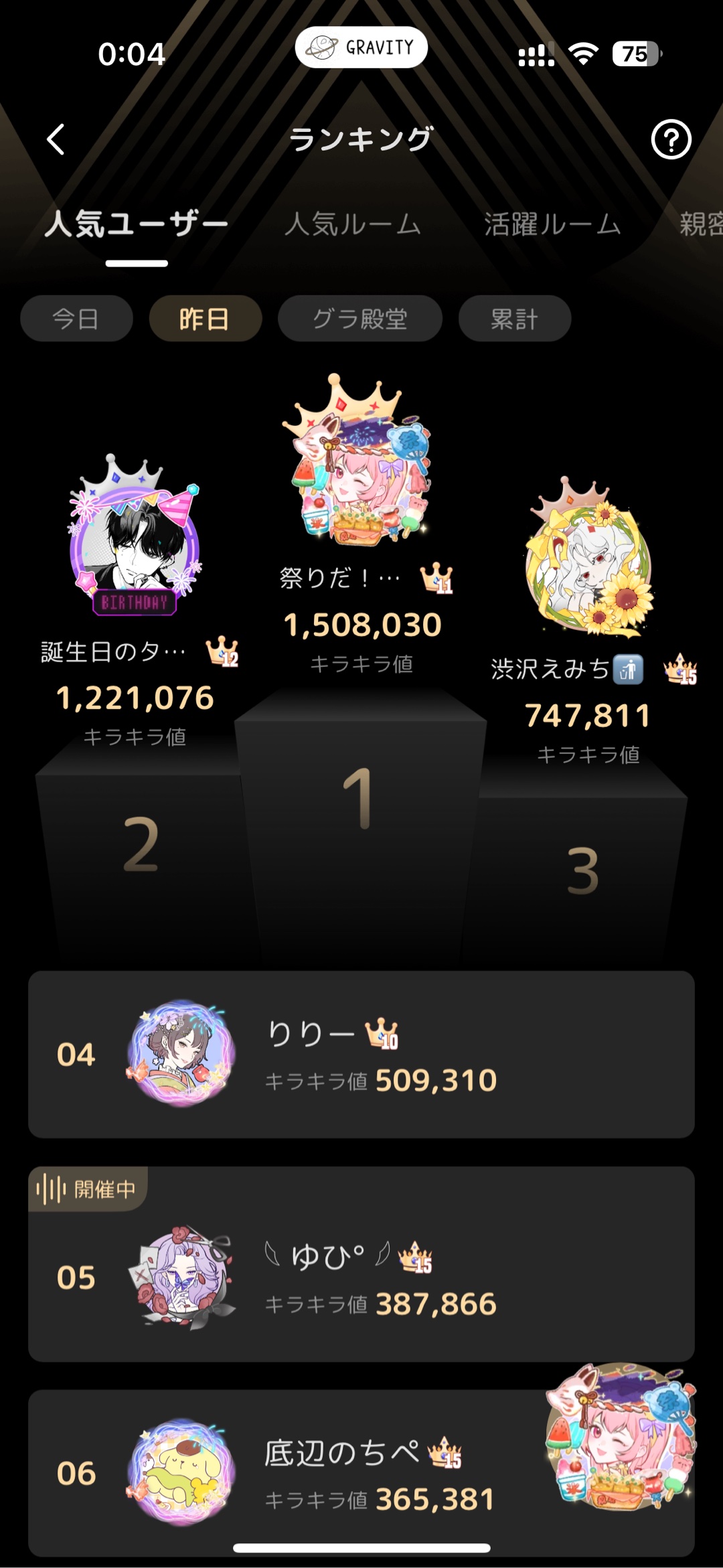Switch to the 活躍ルーム tab
The width and height of the screenshot is (723, 1568).
pyautogui.click(x=552, y=224)
